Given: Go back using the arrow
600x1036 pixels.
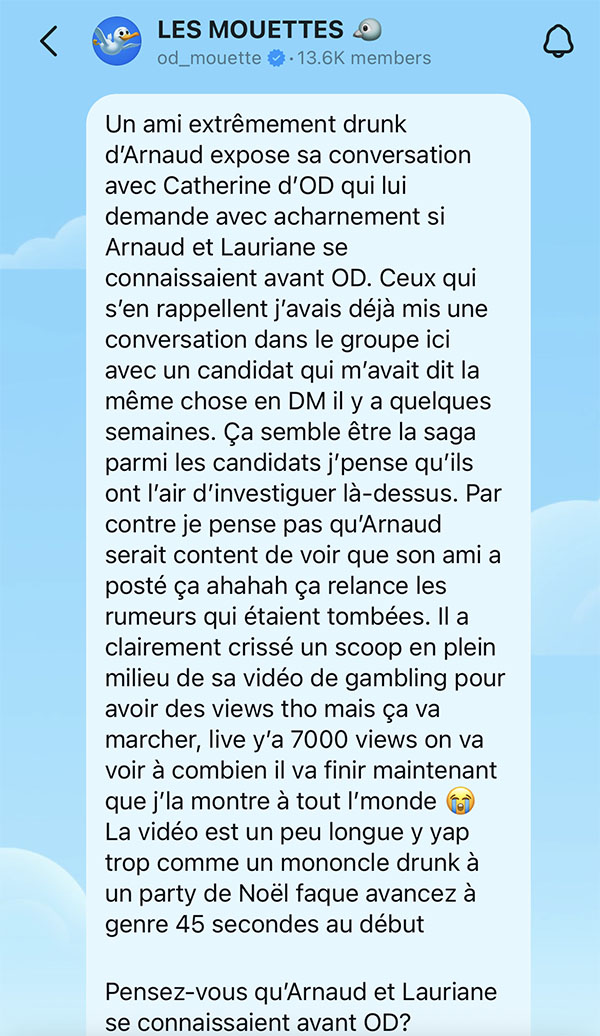Looking at the screenshot, I should tap(49, 41).
